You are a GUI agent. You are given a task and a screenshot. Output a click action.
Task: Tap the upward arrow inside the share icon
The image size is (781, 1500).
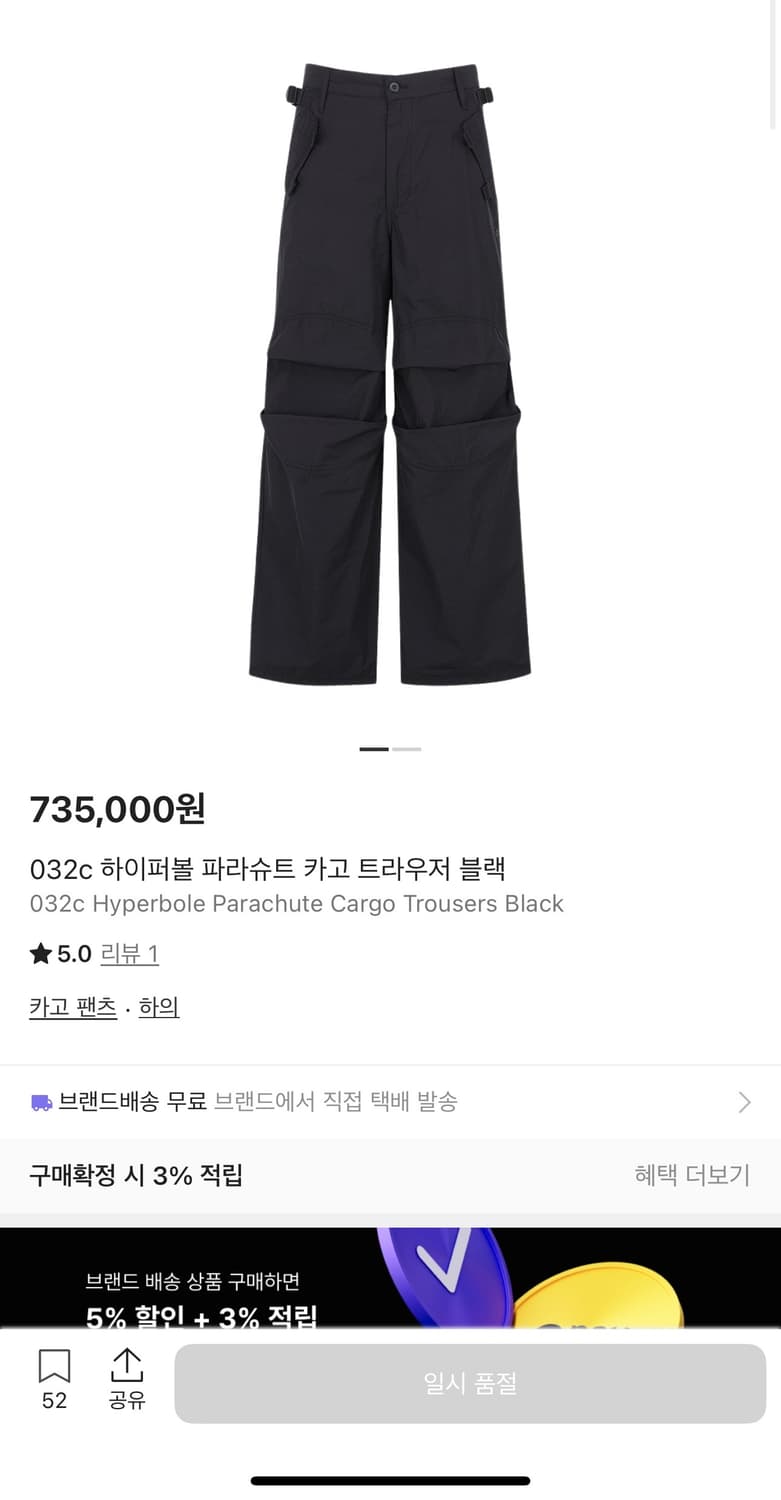(x=126, y=1360)
